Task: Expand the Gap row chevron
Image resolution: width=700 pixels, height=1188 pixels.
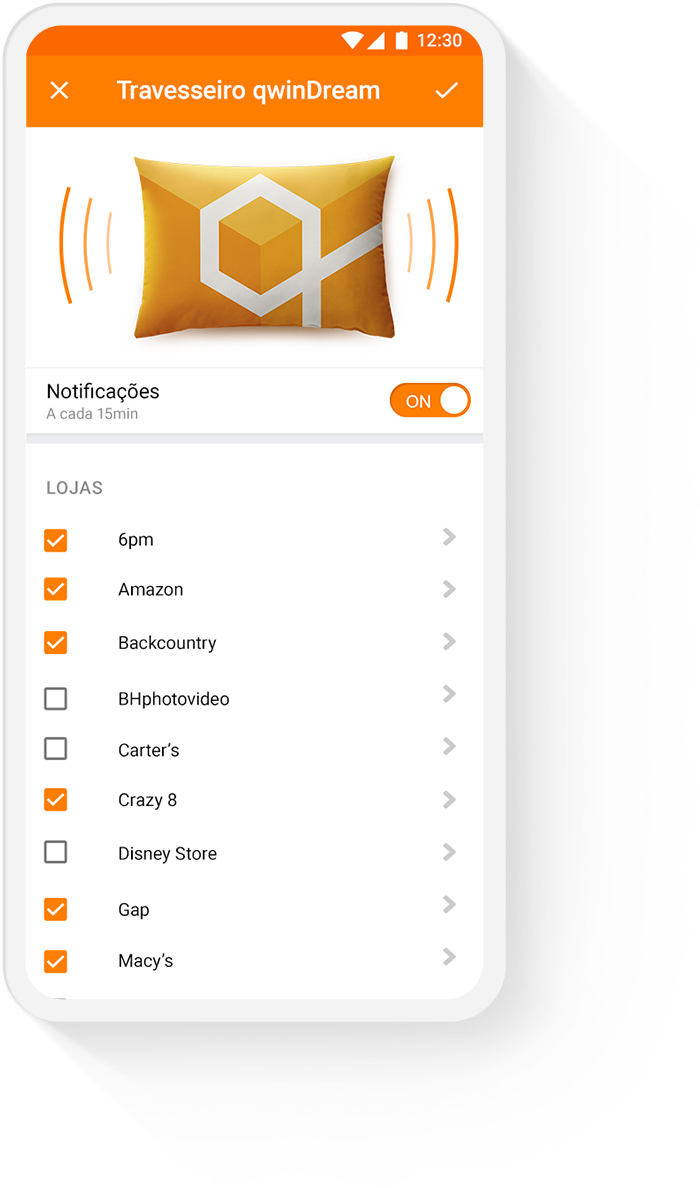Action: (449, 905)
